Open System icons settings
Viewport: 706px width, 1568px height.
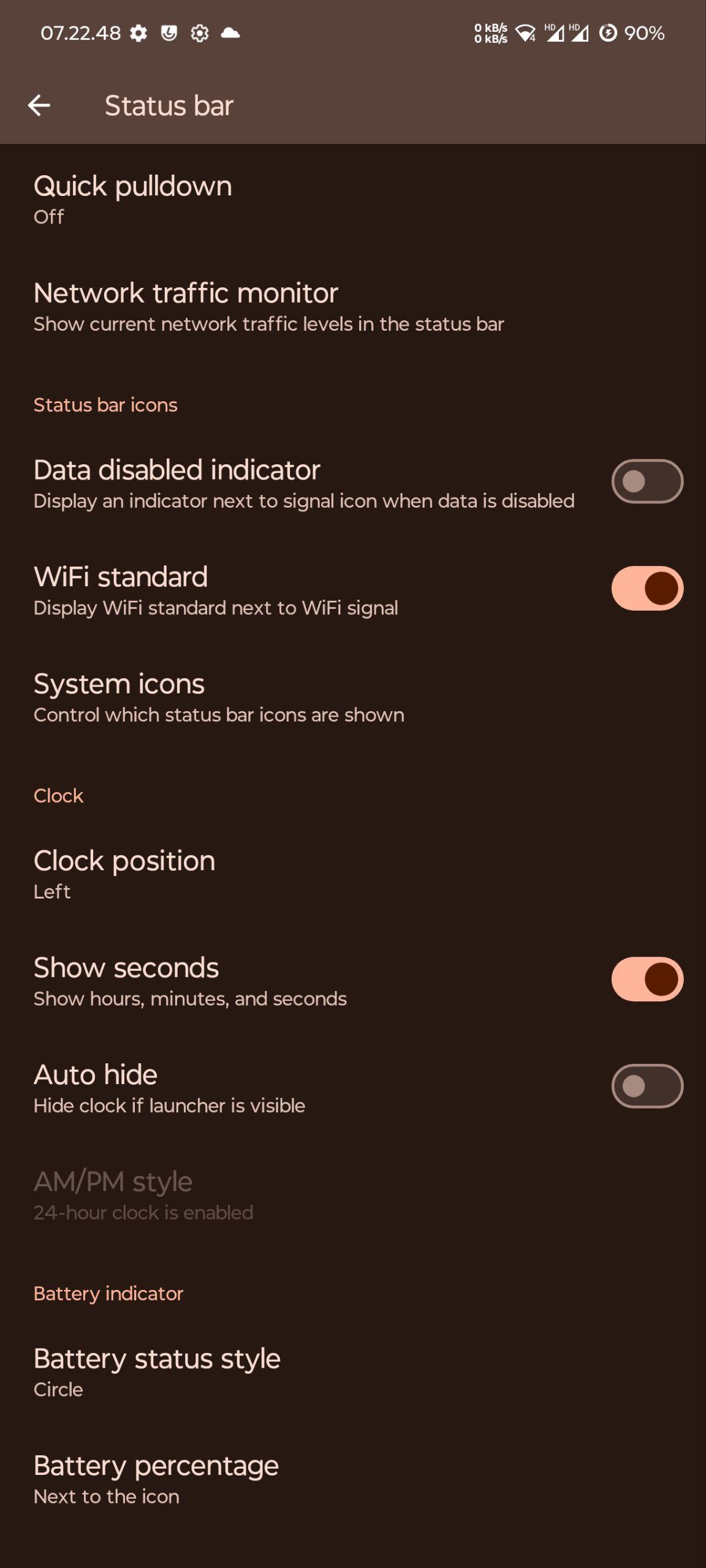click(353, 697)
